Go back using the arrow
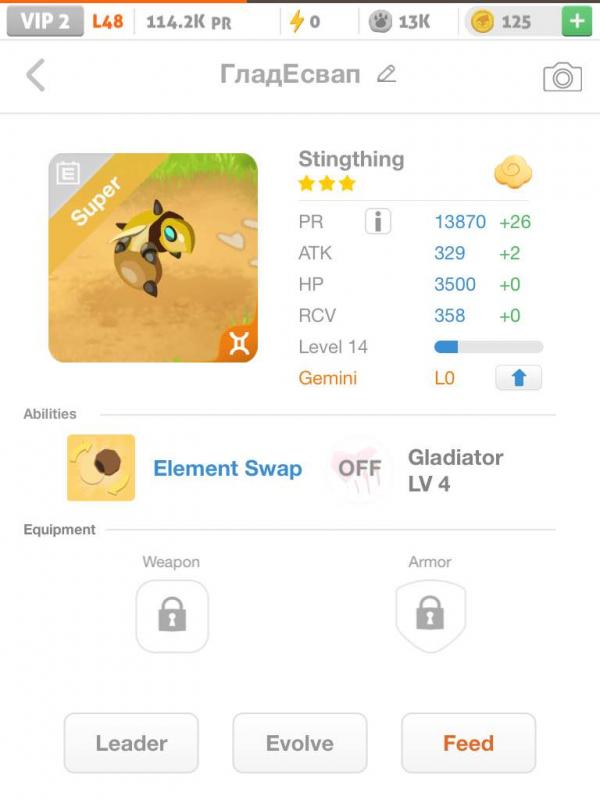600x800 pixels. 36,75
